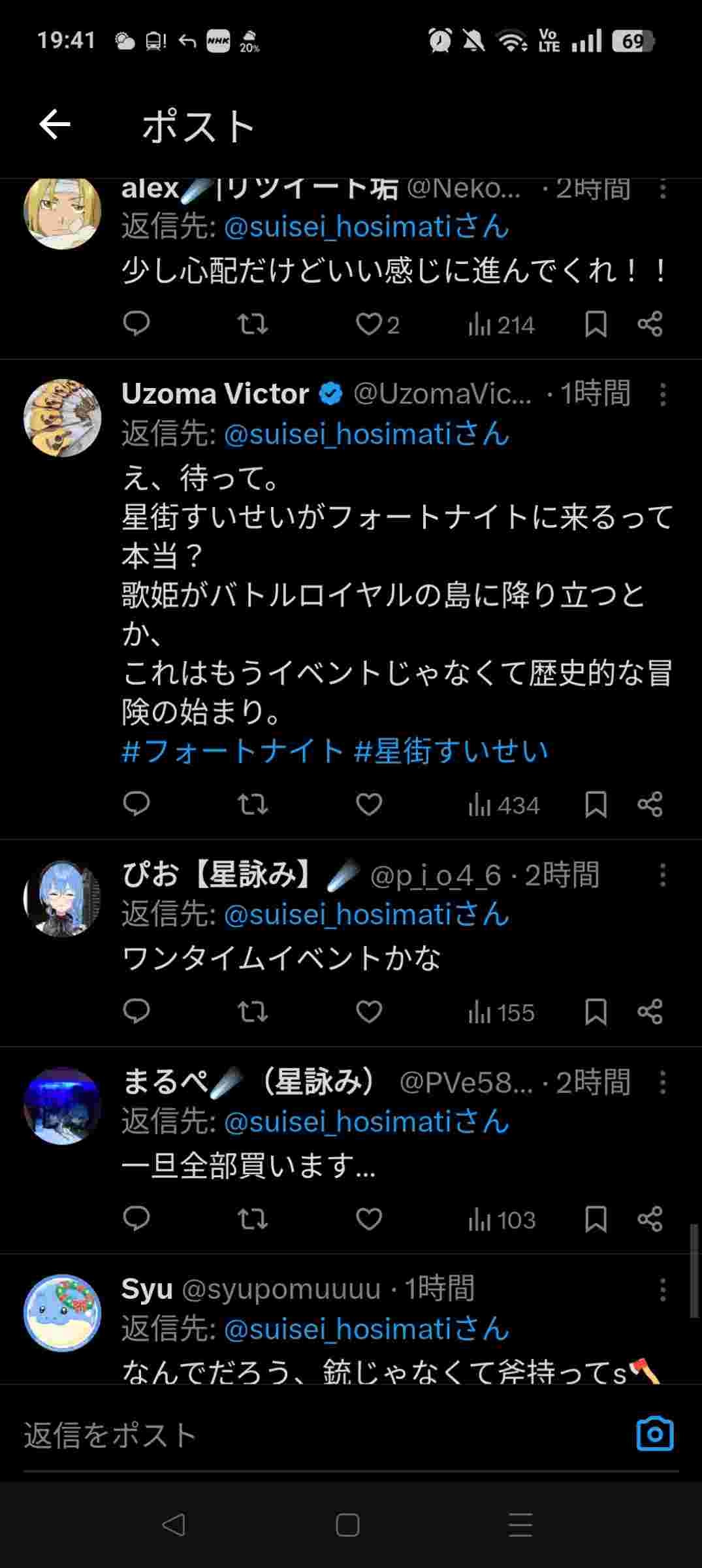Like Uzoma Victor's reply

click(x=369, y=804)
